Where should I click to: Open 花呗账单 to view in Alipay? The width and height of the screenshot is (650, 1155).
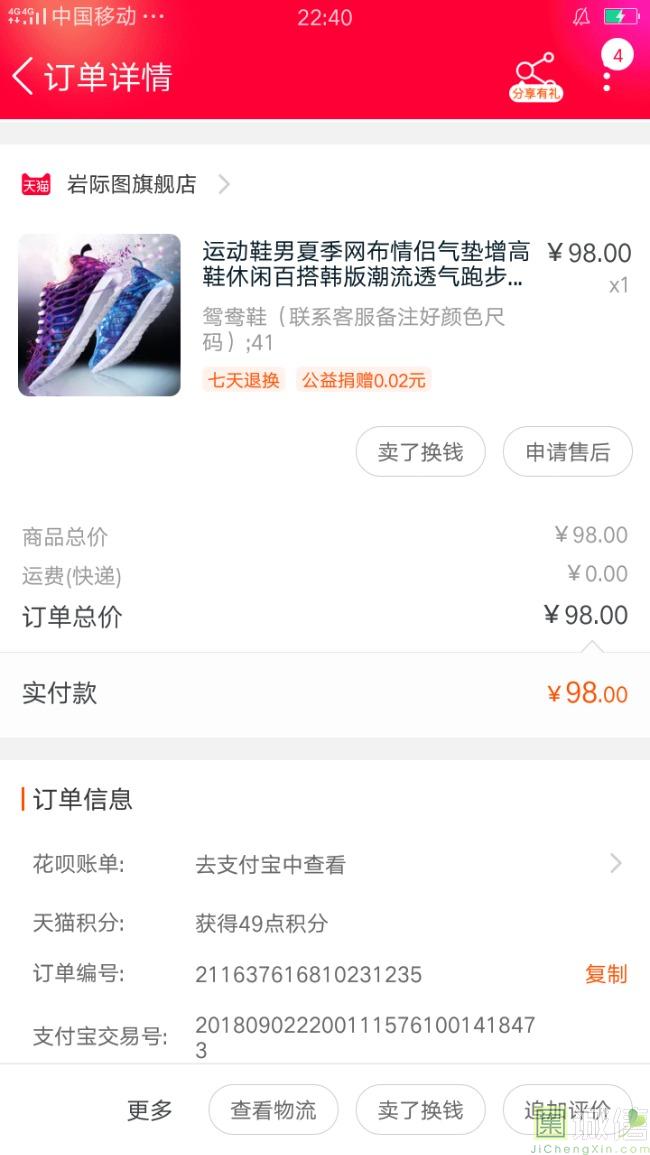point(400,864)
